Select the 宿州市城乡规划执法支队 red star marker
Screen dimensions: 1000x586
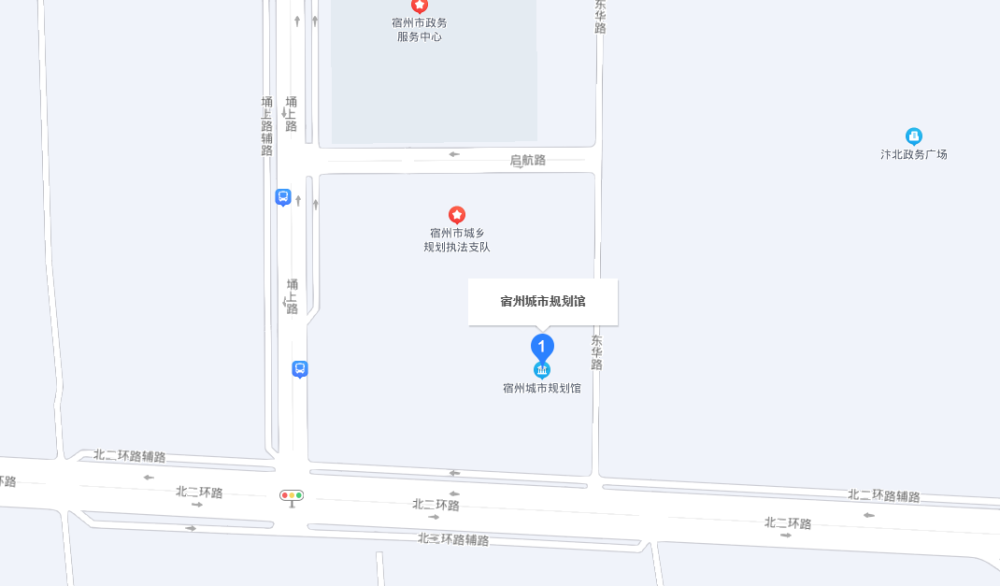(456, 214)
